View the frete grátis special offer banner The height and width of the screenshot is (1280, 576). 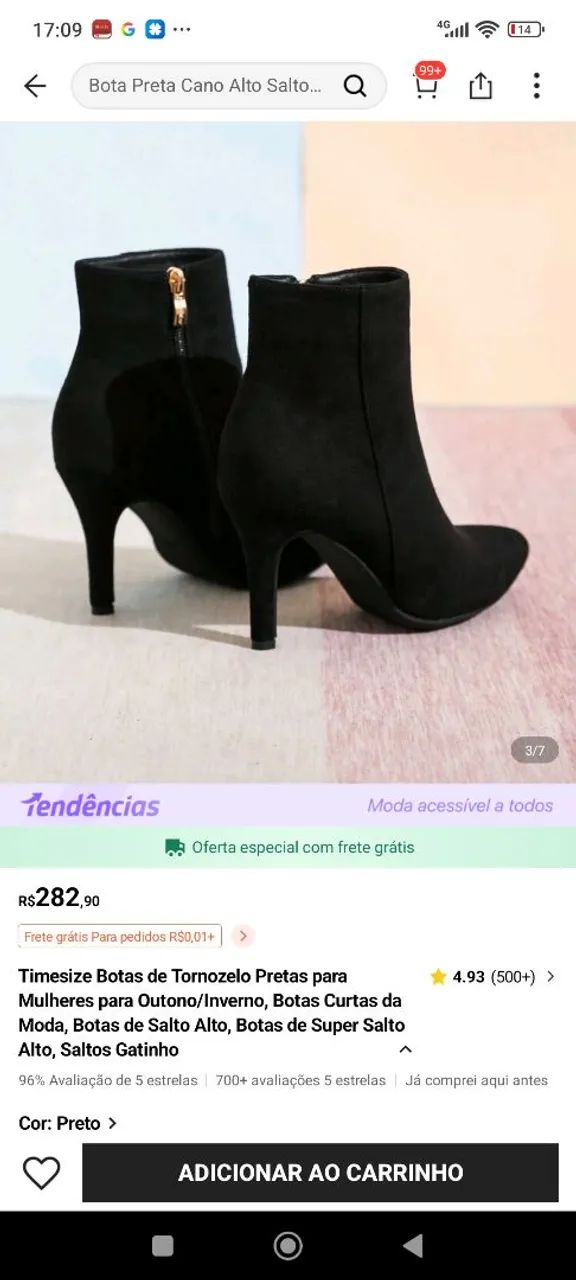pyautogui.click(x=288, y=847)
